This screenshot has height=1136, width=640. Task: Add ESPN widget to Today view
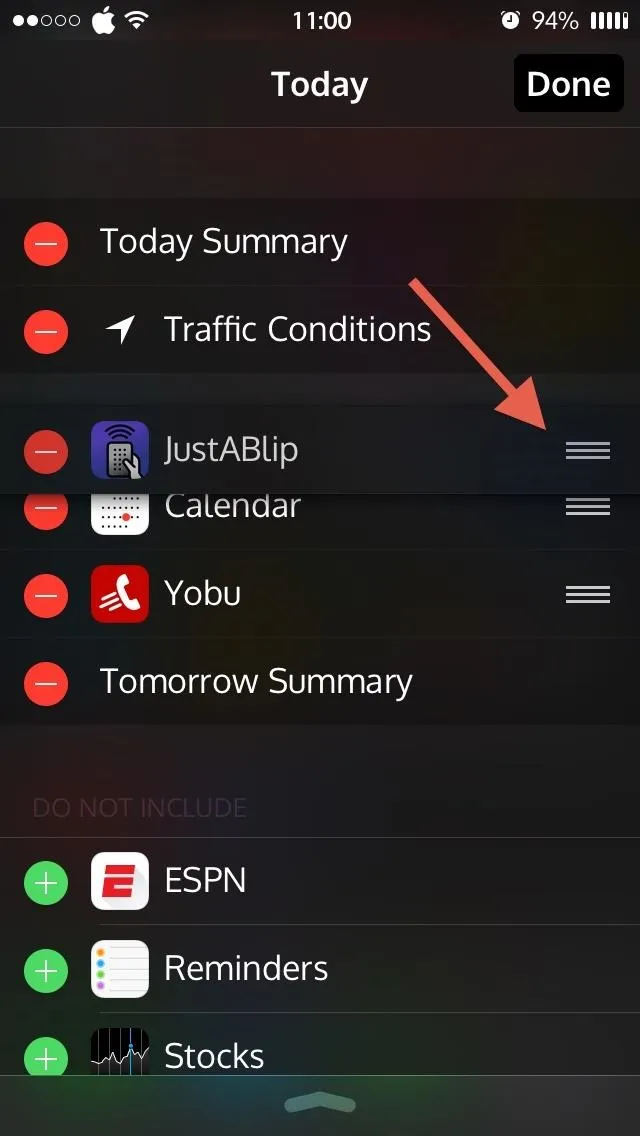(x=46, y=882)
